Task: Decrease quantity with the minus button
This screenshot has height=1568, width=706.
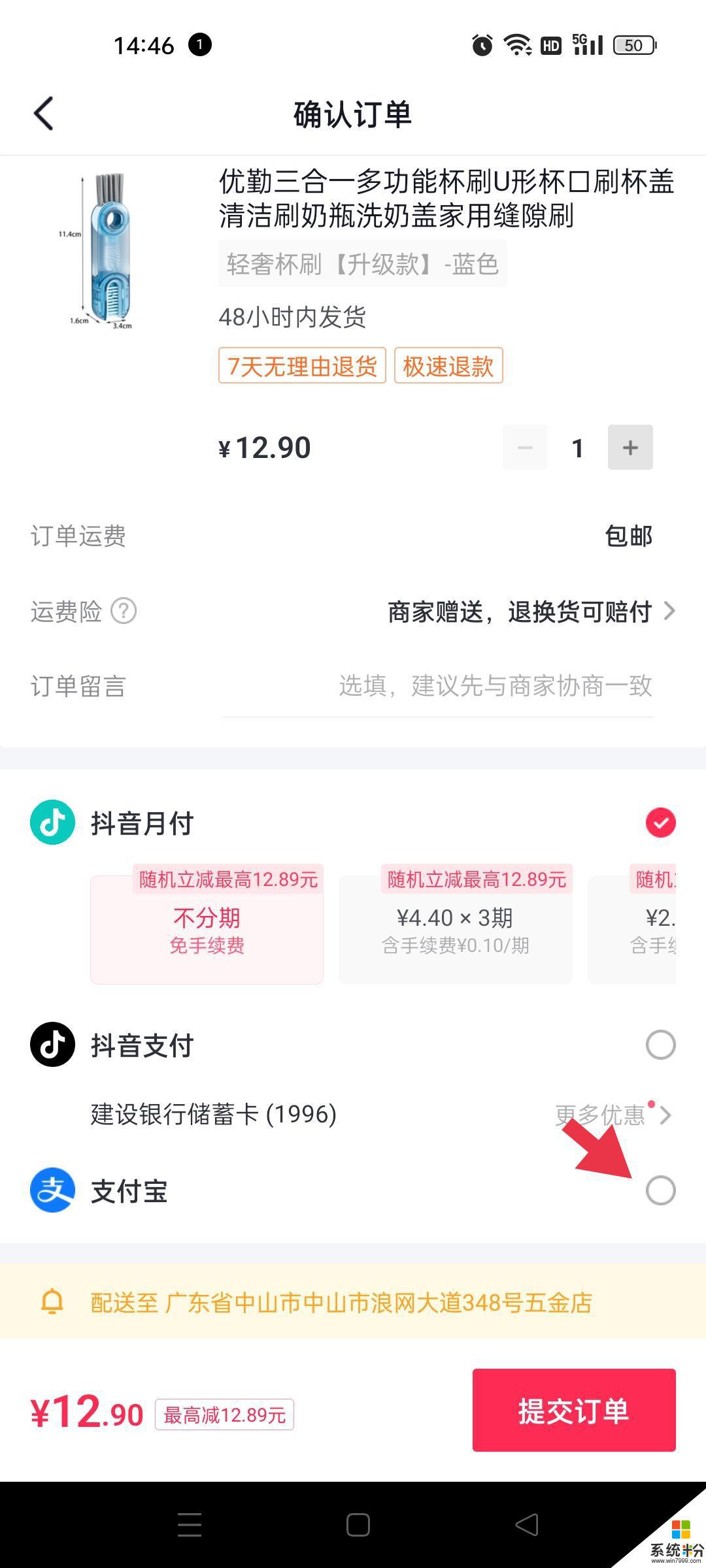Action: click(x=525, y=448)
